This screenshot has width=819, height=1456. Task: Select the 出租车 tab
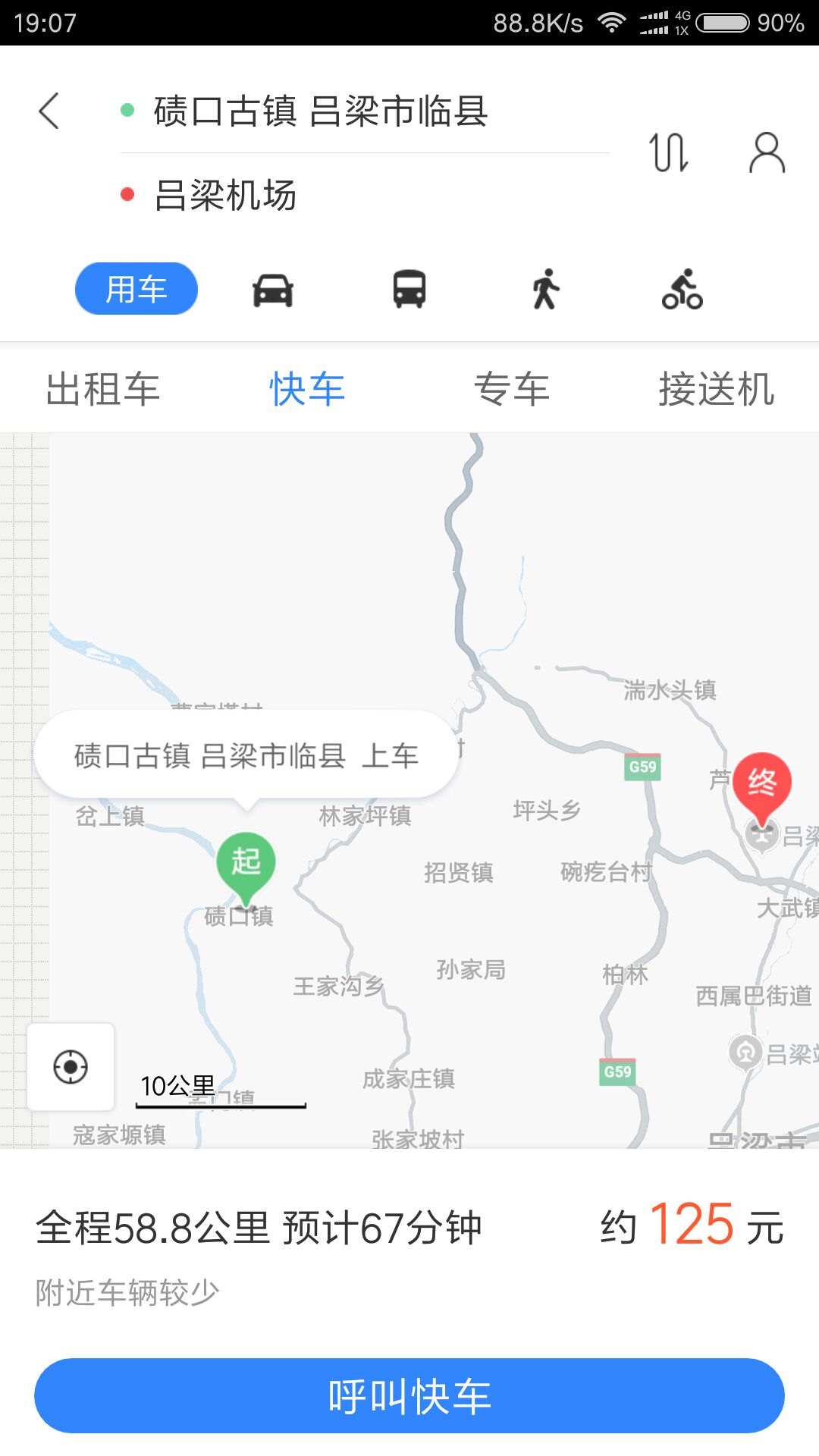click(x=102, y=389)
